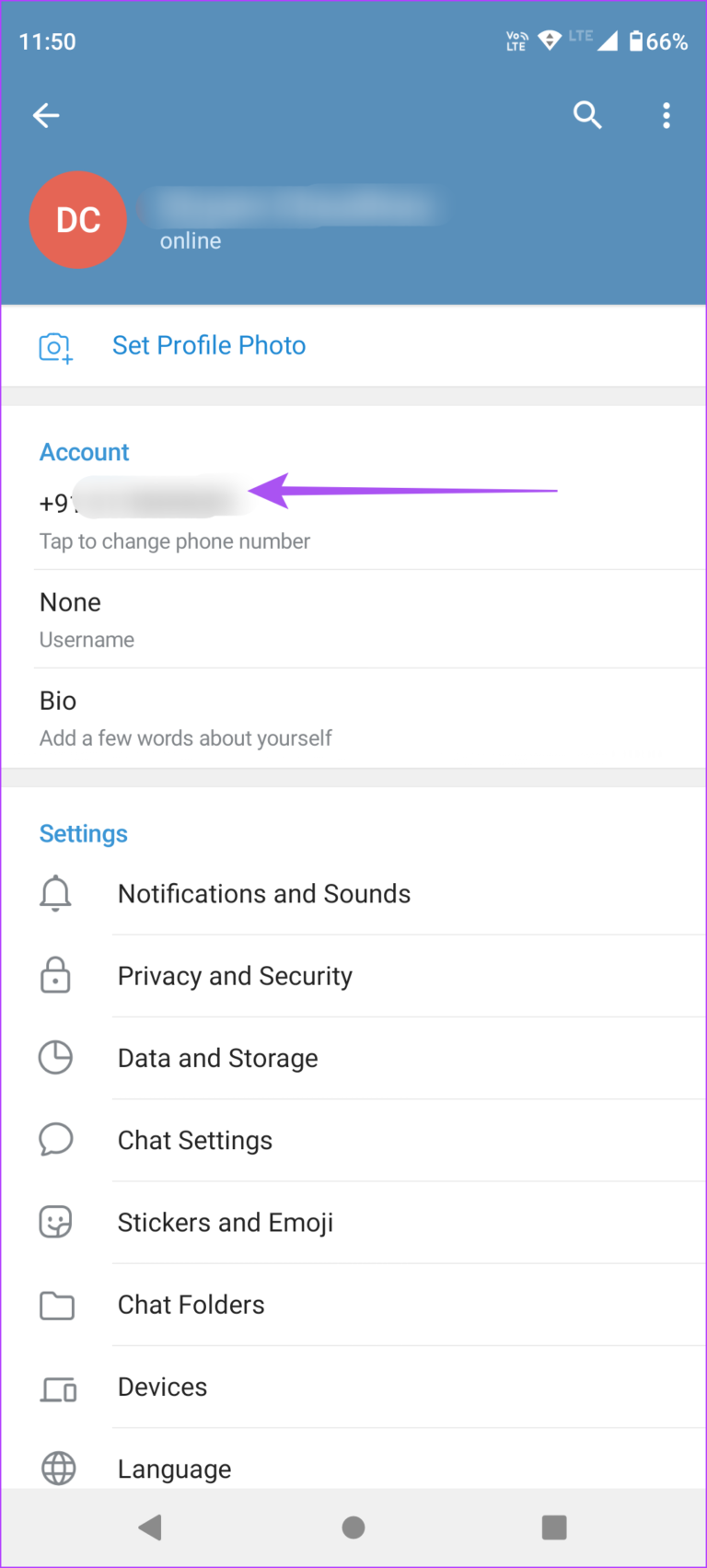The height and width of the screenshot is (1568, 707).
Task: Click the Chat Settings speech bubble icon
Action: pos(55,1140)
